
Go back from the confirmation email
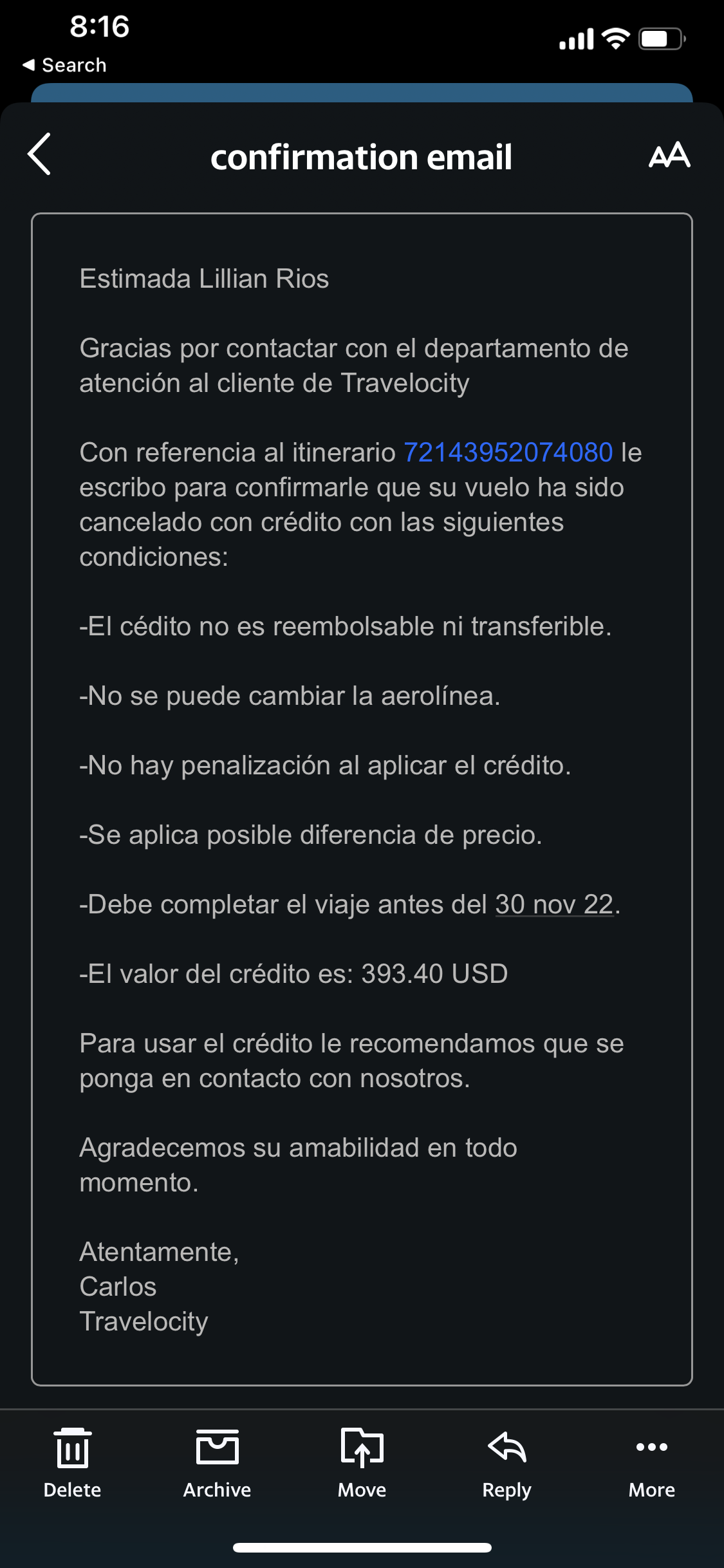pos(40,154)
